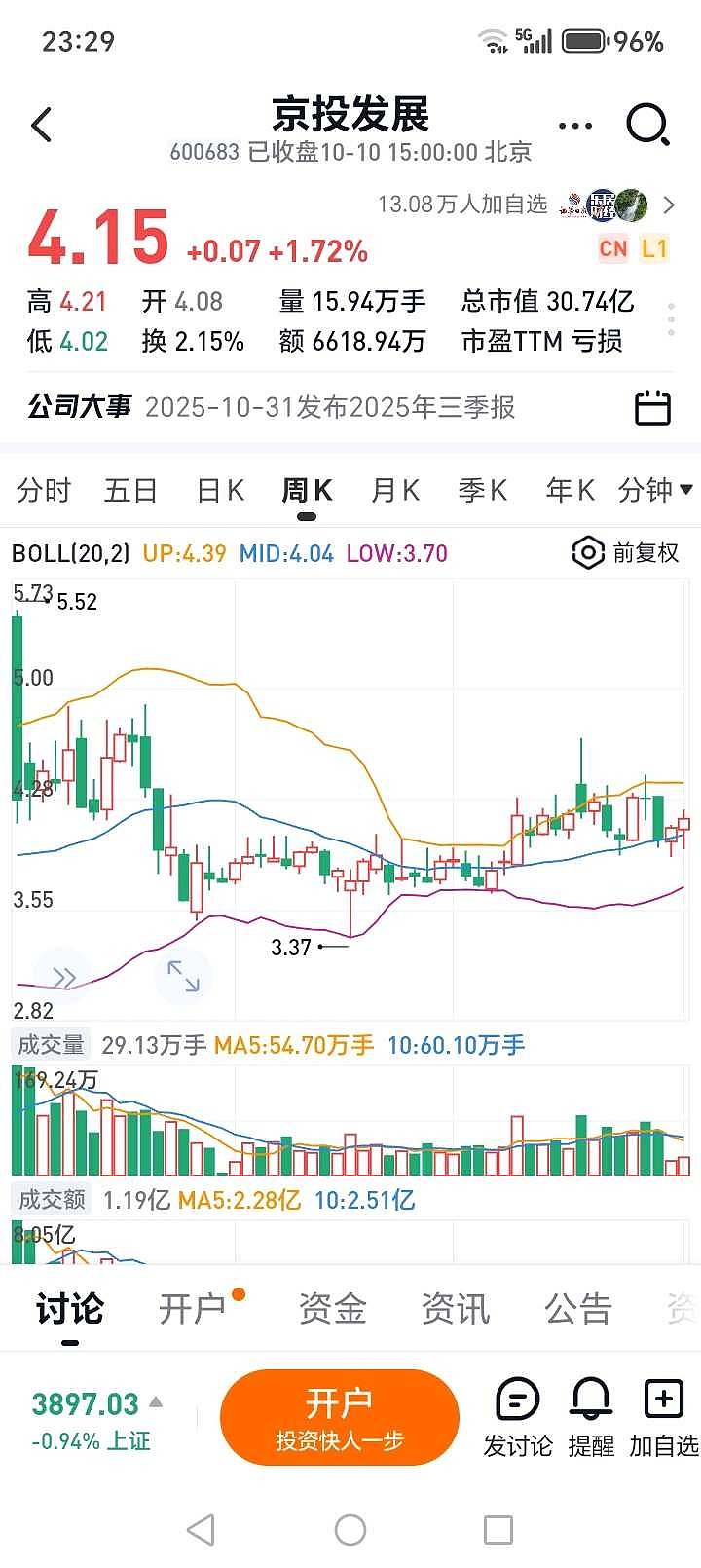Switch to the 季K chart tab
701x1568 pixels.
point(483,490)
